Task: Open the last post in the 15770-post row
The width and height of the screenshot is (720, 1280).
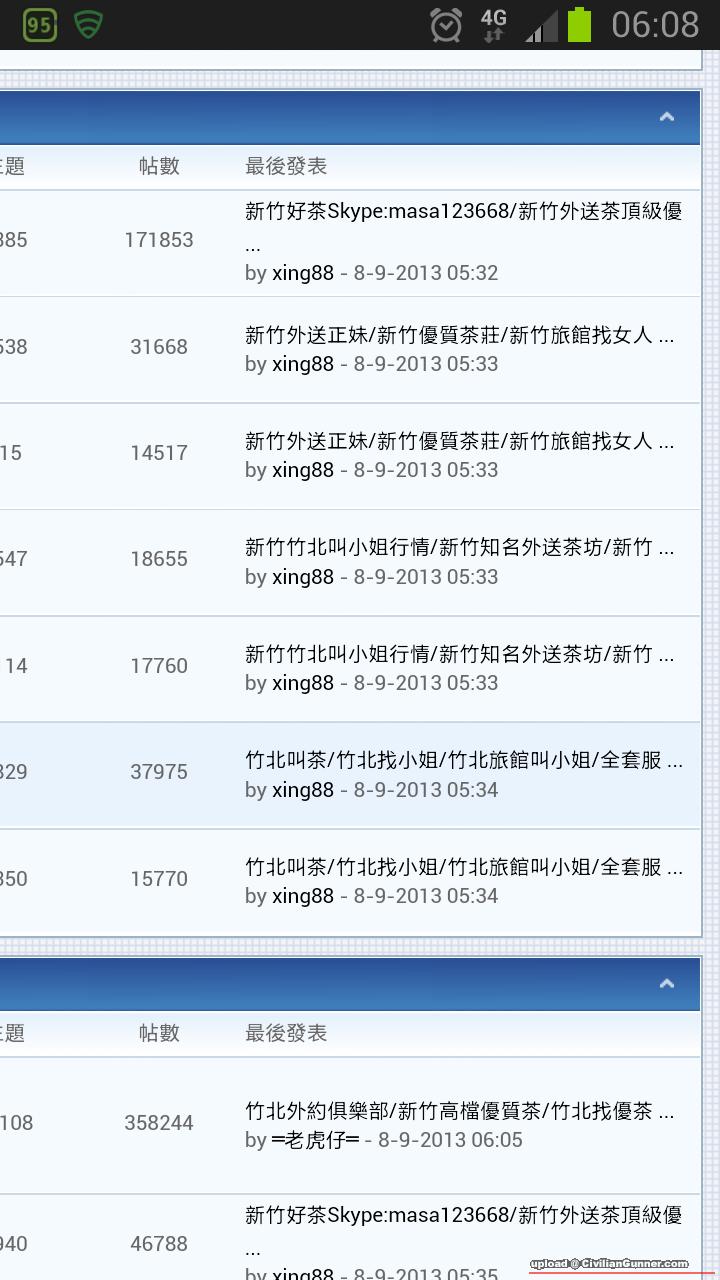Action: pos(463,867)
